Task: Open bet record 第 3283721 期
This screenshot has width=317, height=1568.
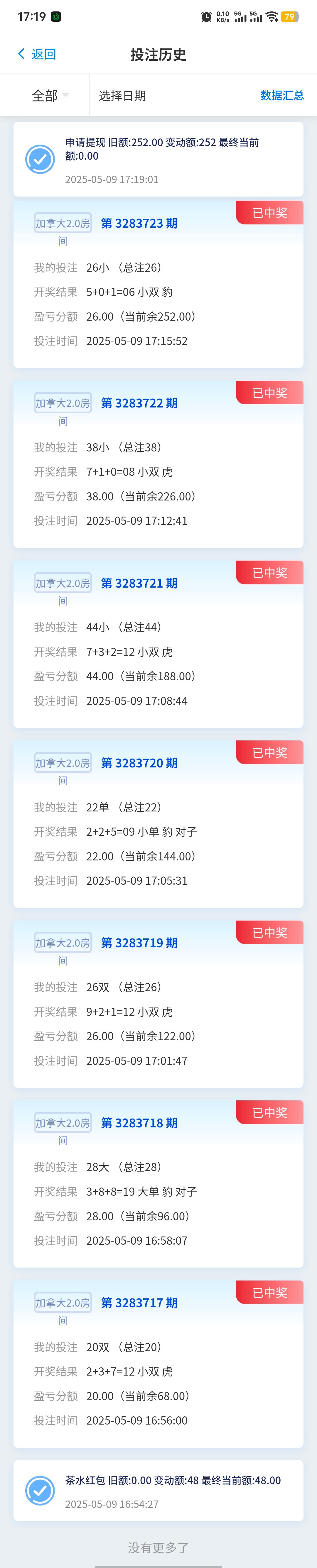Action: (158, 643)
